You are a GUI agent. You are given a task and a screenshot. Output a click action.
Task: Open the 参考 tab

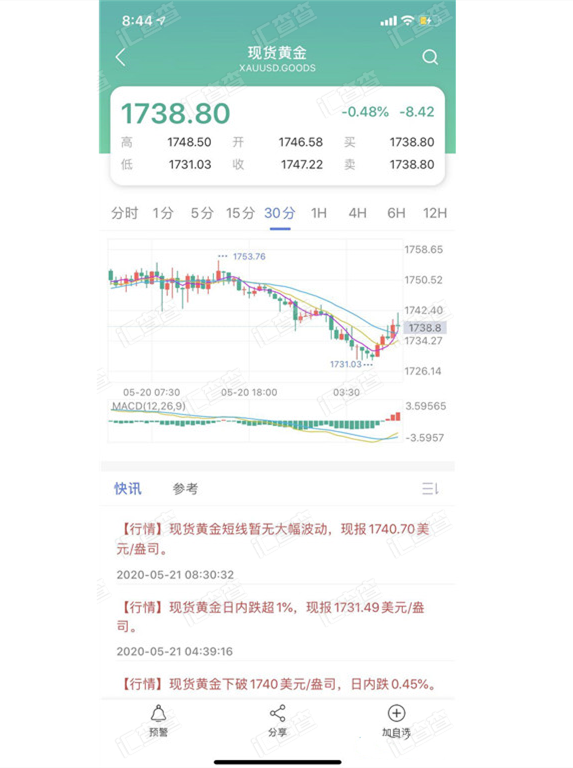coord(185,488)
